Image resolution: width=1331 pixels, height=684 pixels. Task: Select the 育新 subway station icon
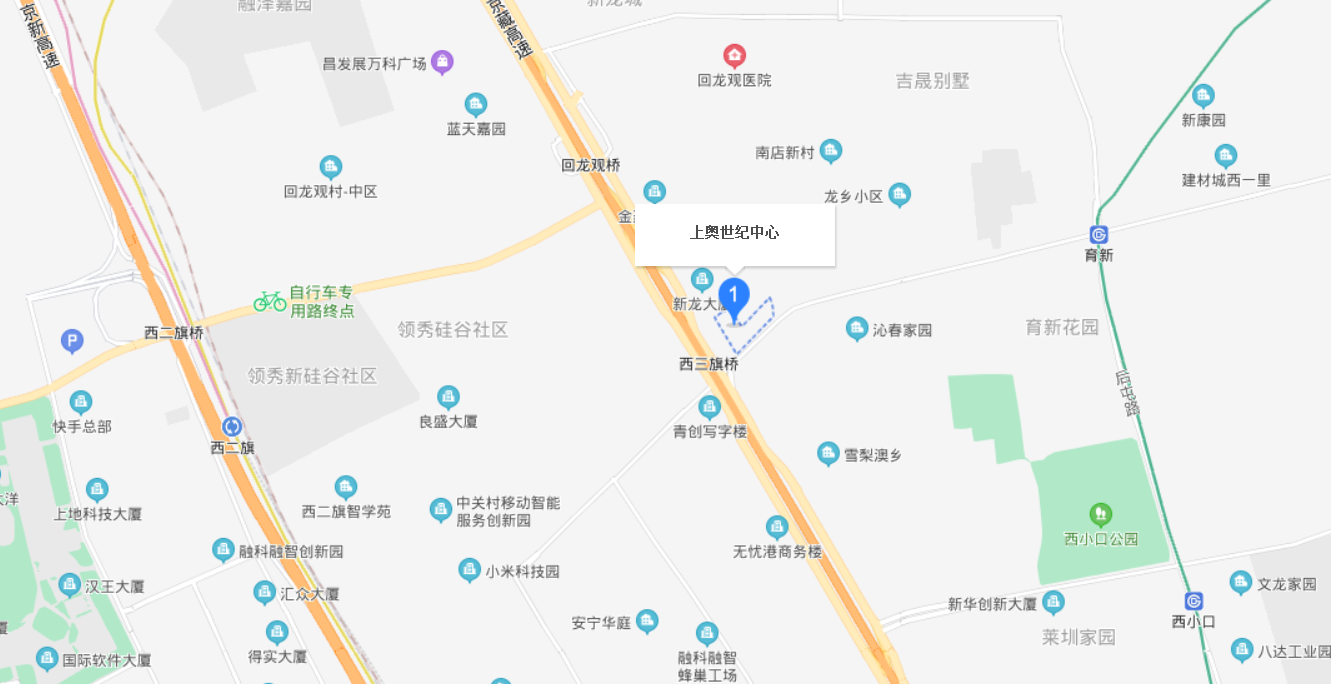coord(1099,235)
